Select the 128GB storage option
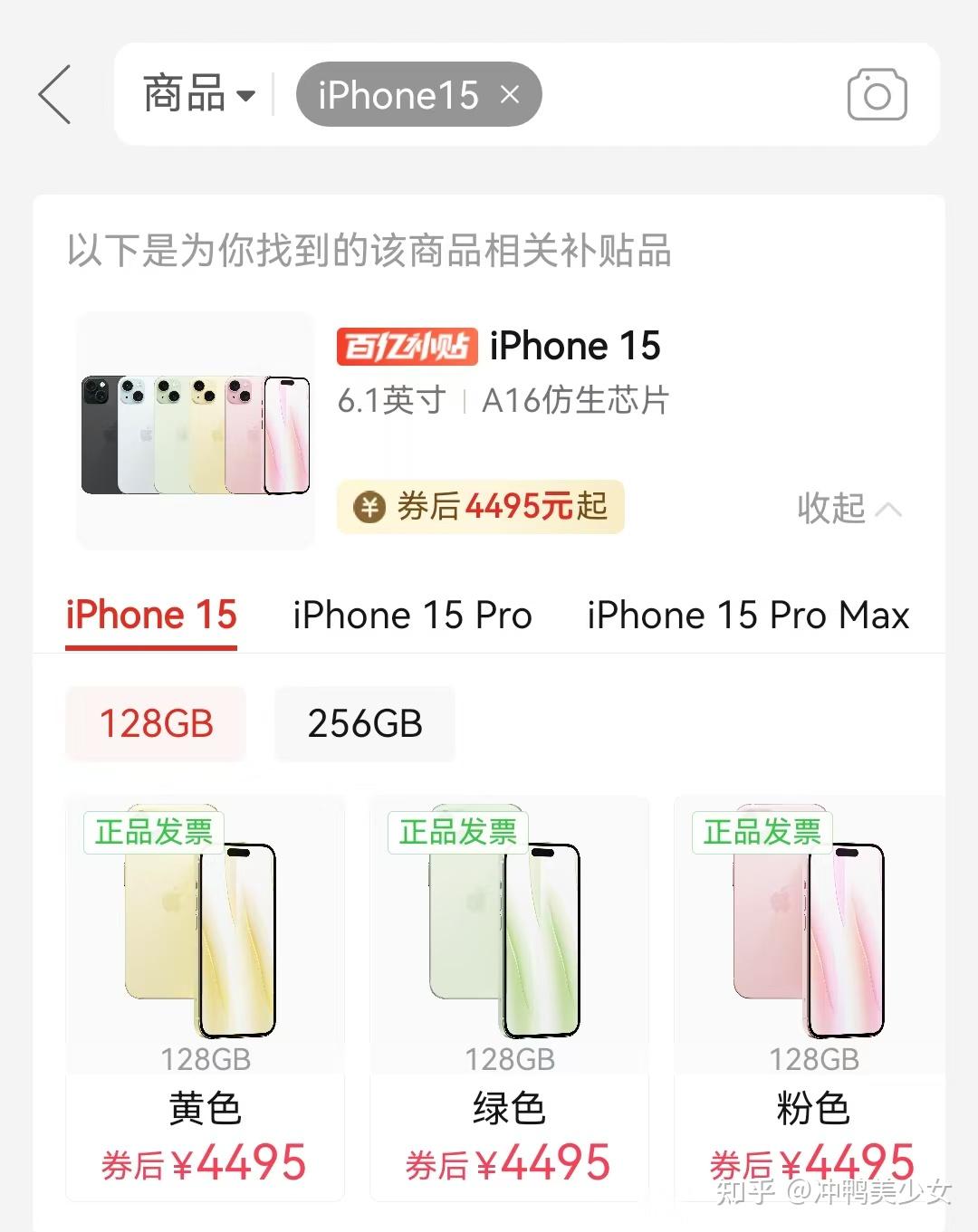The image size is (978, 1232). point(155,723)
